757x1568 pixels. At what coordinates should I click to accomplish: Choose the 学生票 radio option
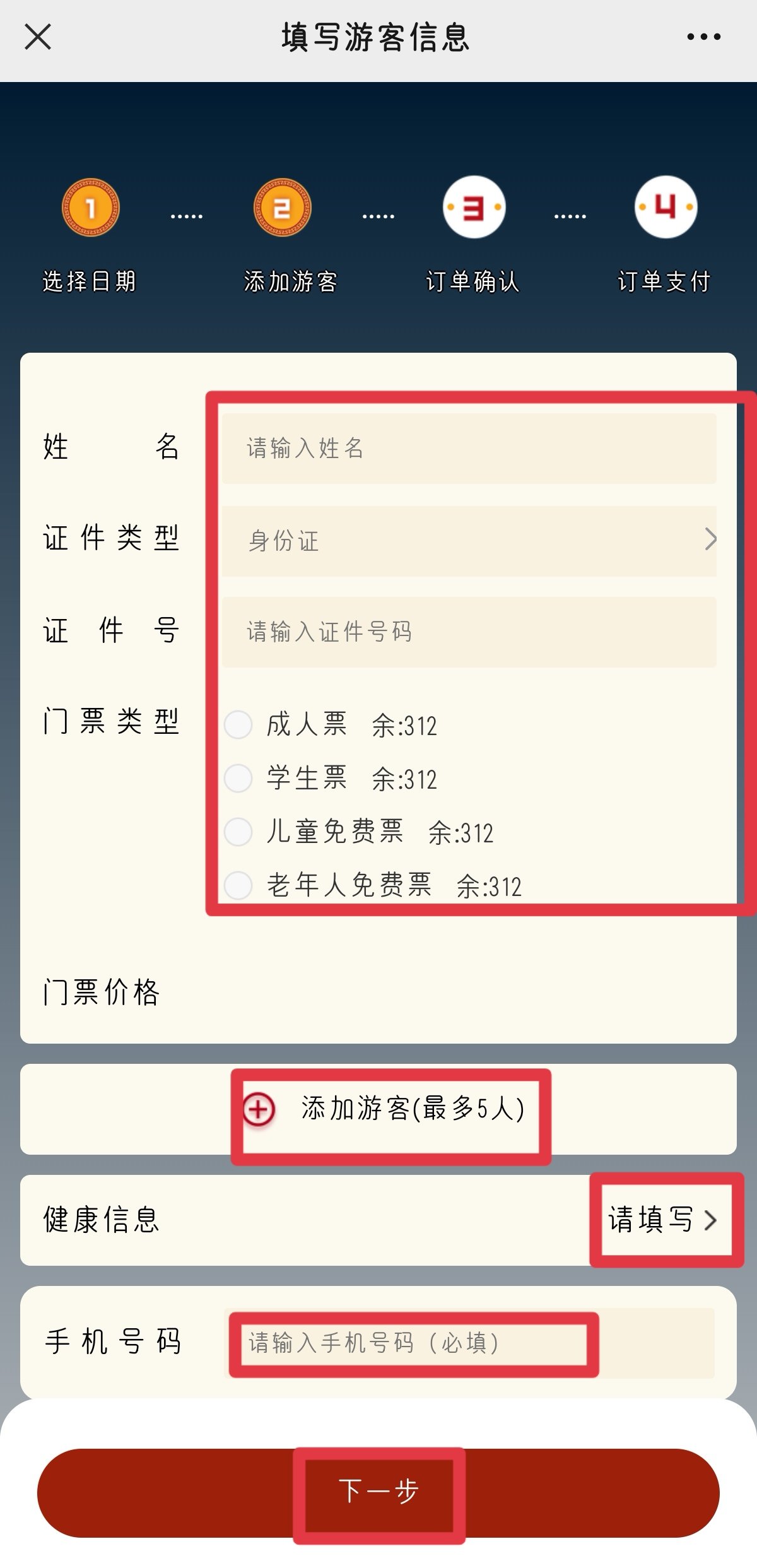239,778
